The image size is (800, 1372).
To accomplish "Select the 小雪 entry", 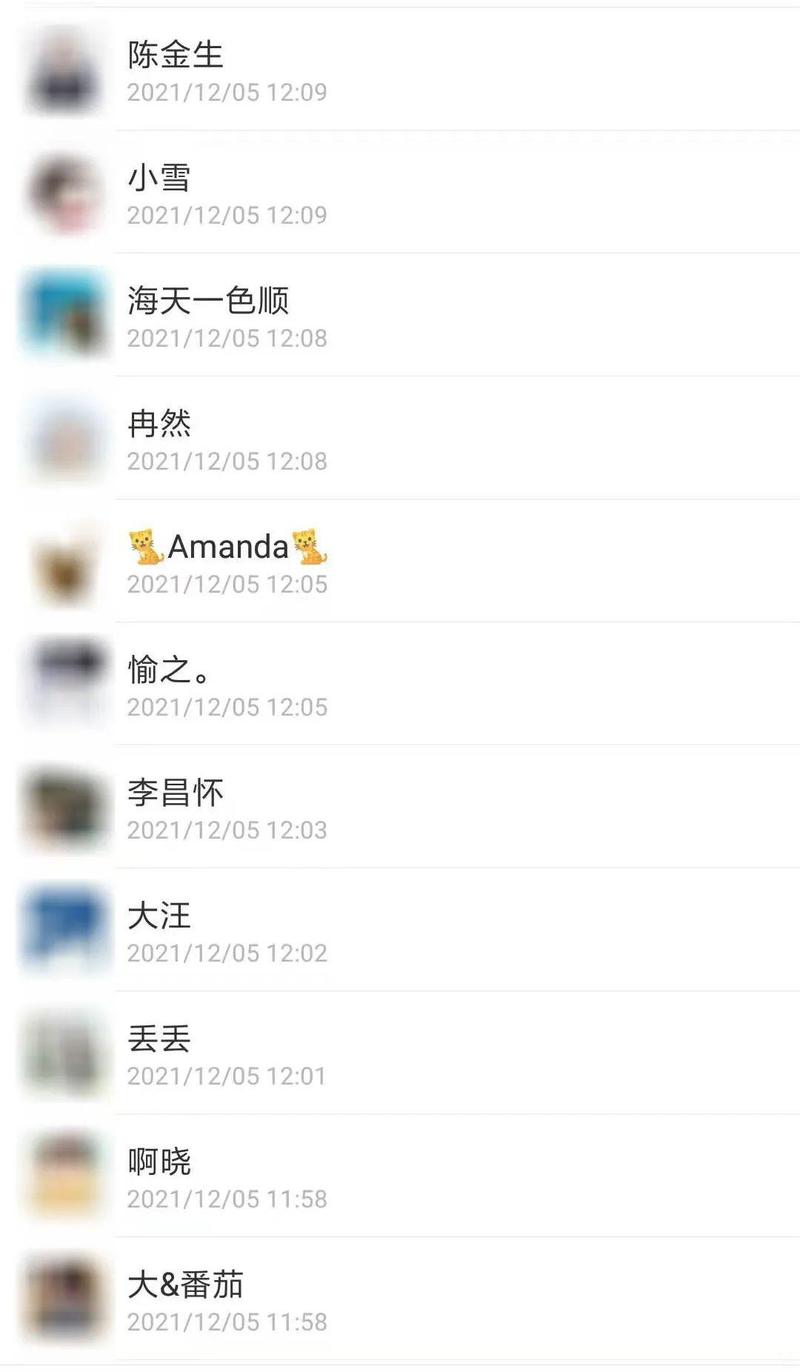I will pyautogui.click(x=400, y=193).
